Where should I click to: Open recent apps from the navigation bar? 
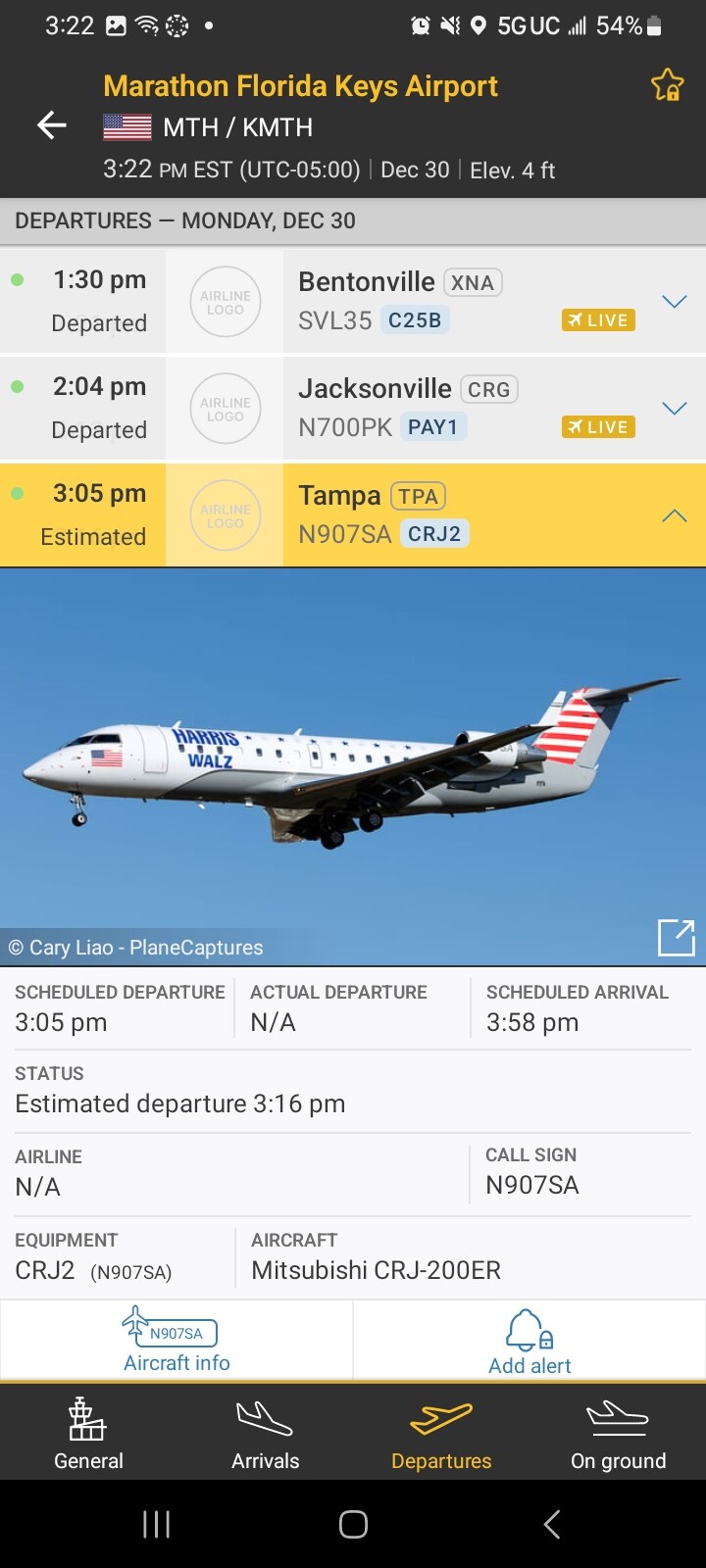coord(157,1524)
